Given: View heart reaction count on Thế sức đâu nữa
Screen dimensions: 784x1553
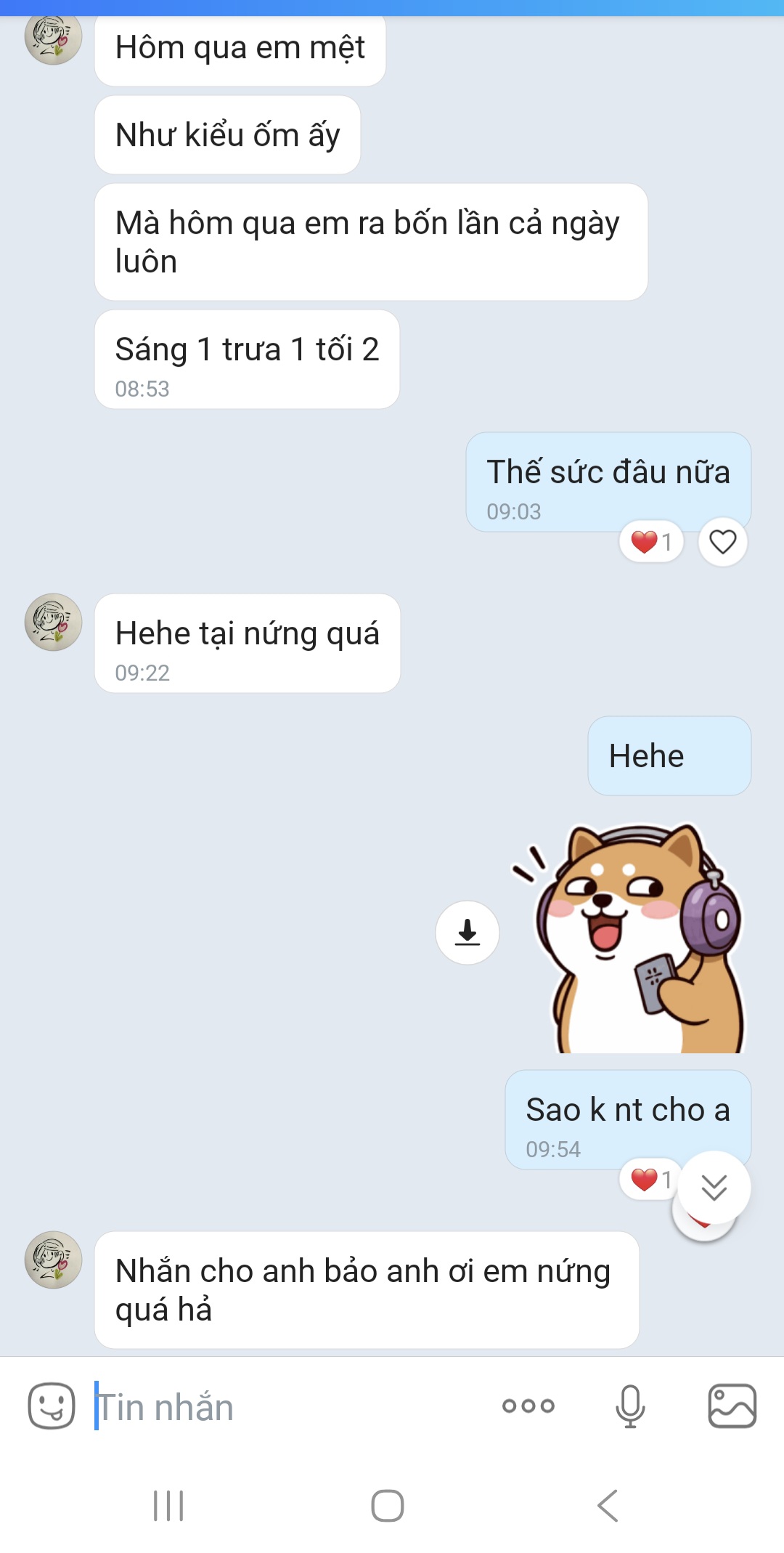Looking at the screenshot, I should (x=651, y=542).
